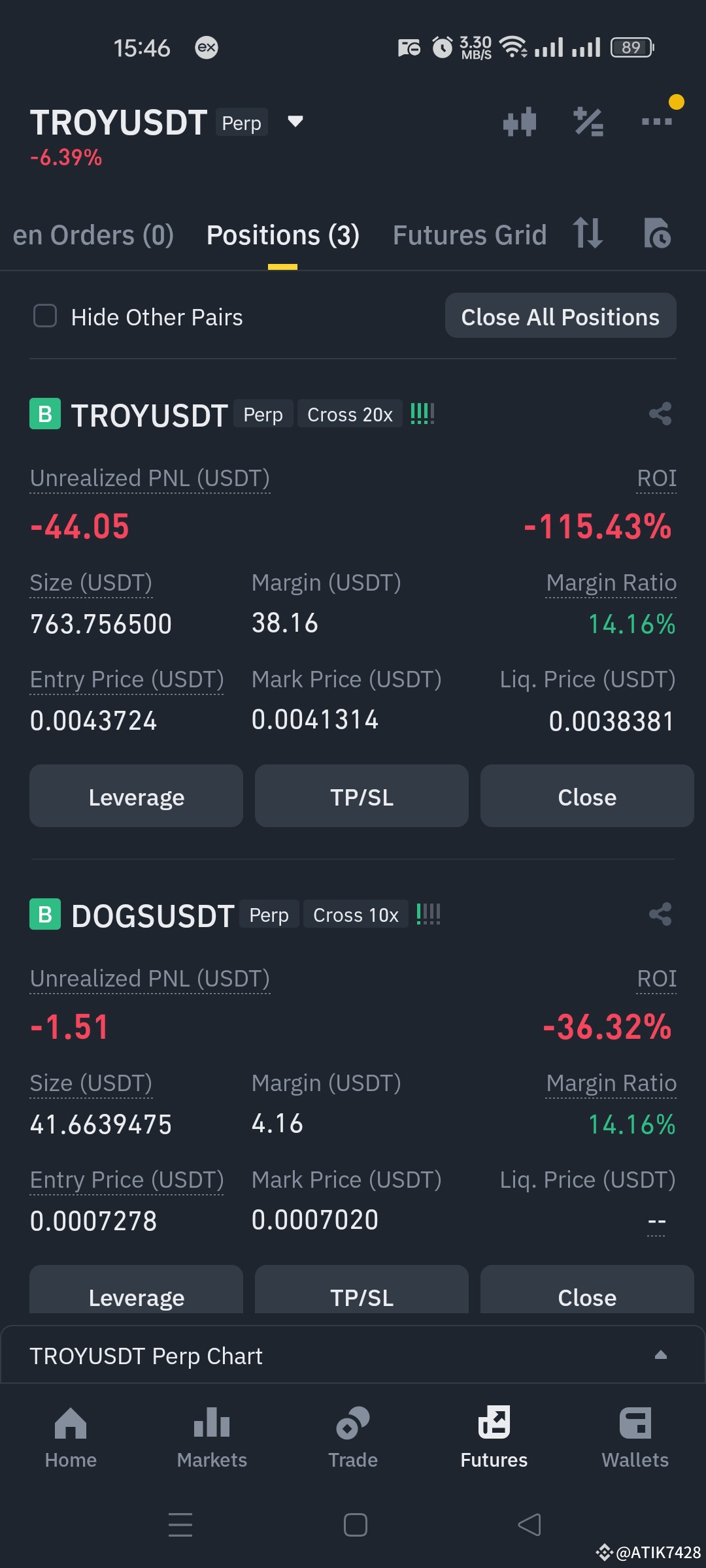706x1568 pixels.
Task: Open the trade history icon
Action: [x=657, y=235]
